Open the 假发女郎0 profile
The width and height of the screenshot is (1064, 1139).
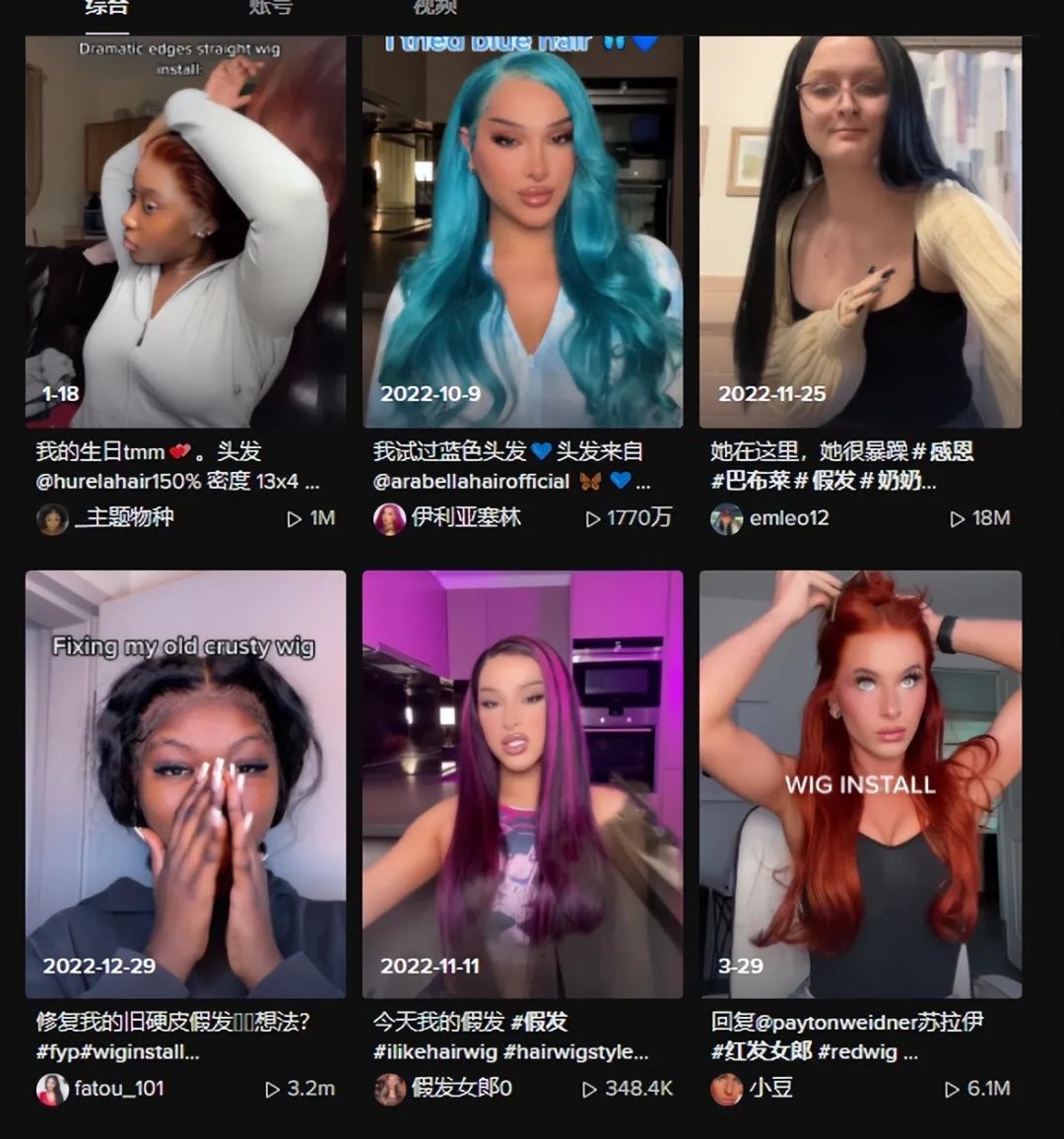pos(461,1089)
